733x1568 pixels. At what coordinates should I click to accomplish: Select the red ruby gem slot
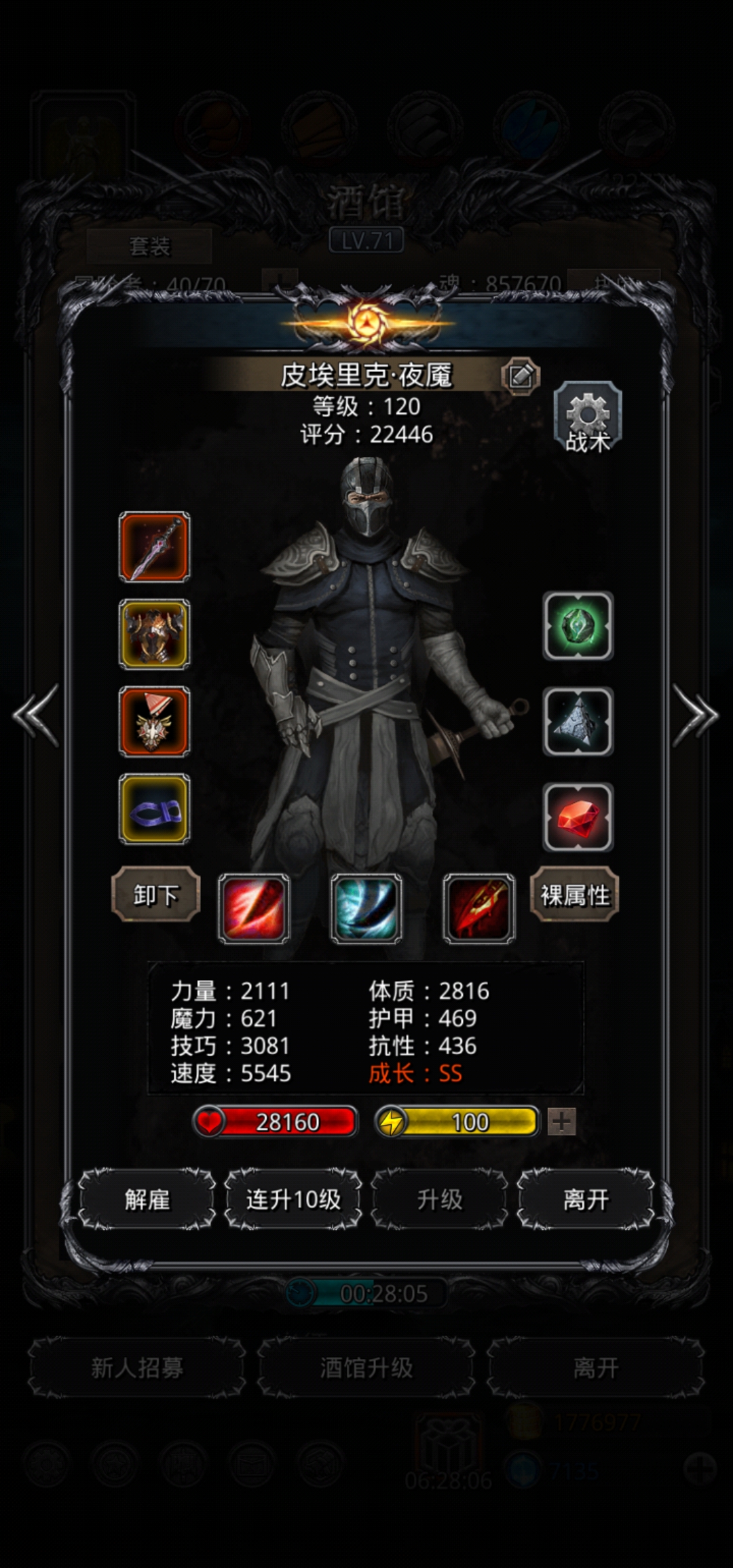tap(578, 817)
